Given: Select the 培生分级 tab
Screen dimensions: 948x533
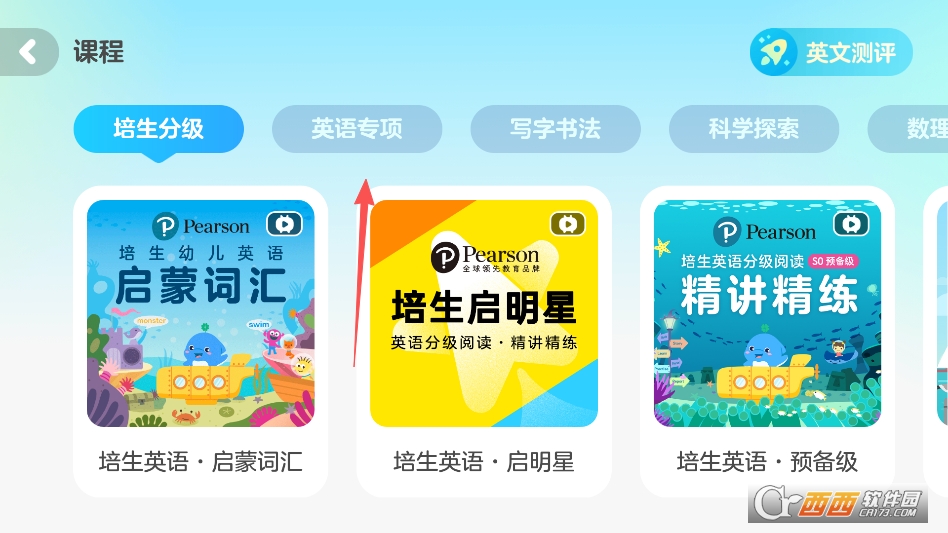Looking at the screenshot, I should [x=158, y=129].
